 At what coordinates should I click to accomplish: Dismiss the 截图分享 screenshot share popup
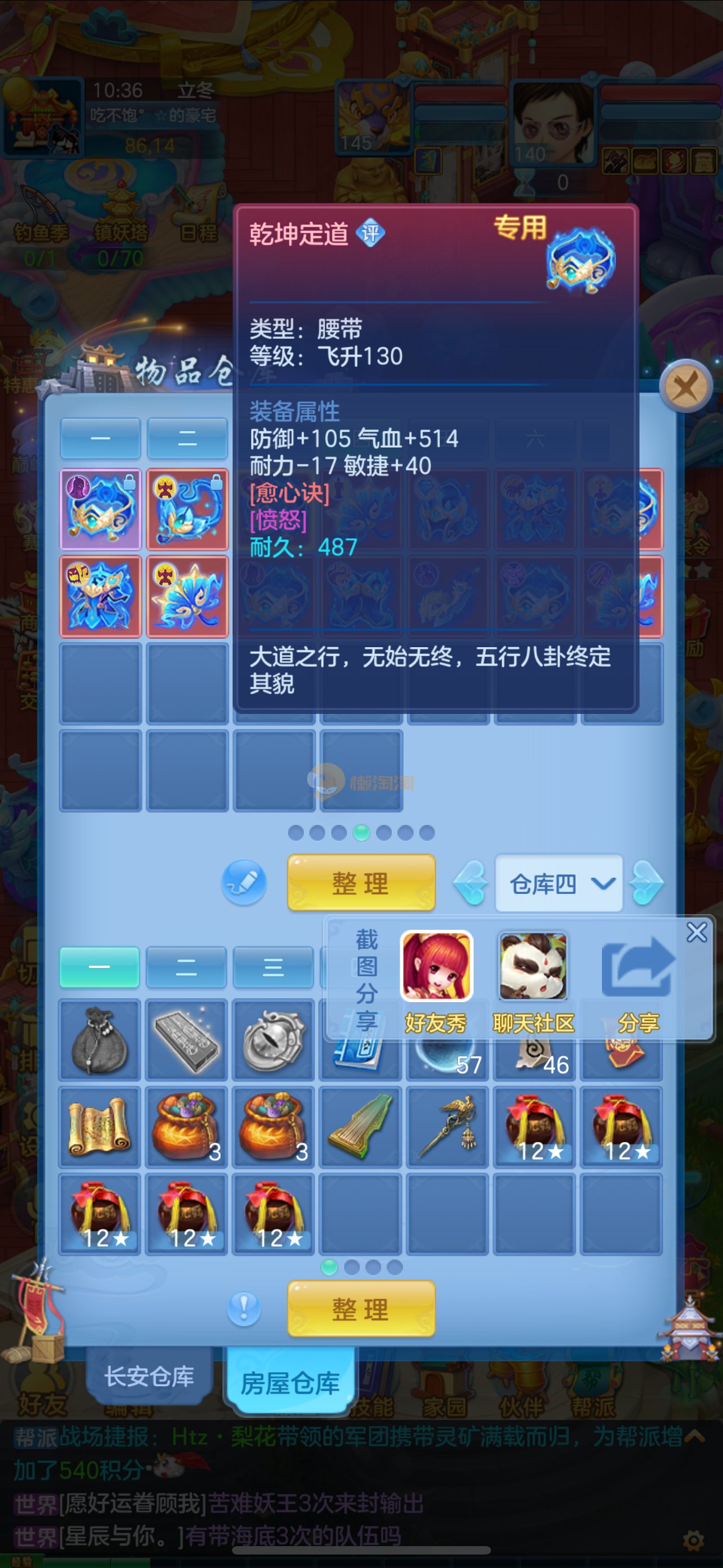pos(696,932)
